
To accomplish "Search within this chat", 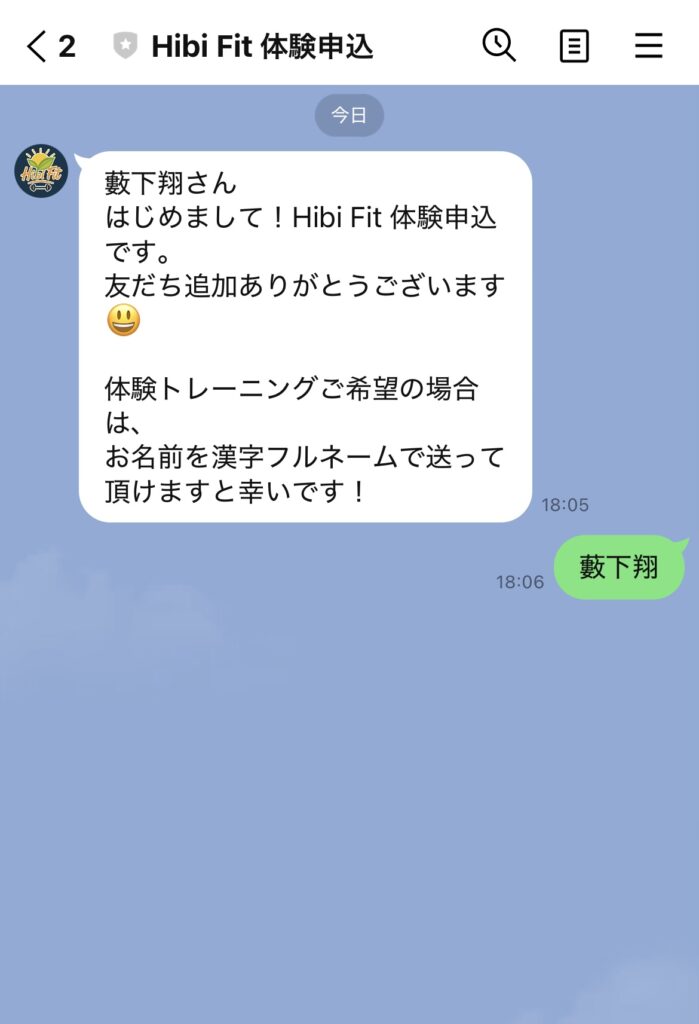I will pyautogui.click(x=498, y=45).
